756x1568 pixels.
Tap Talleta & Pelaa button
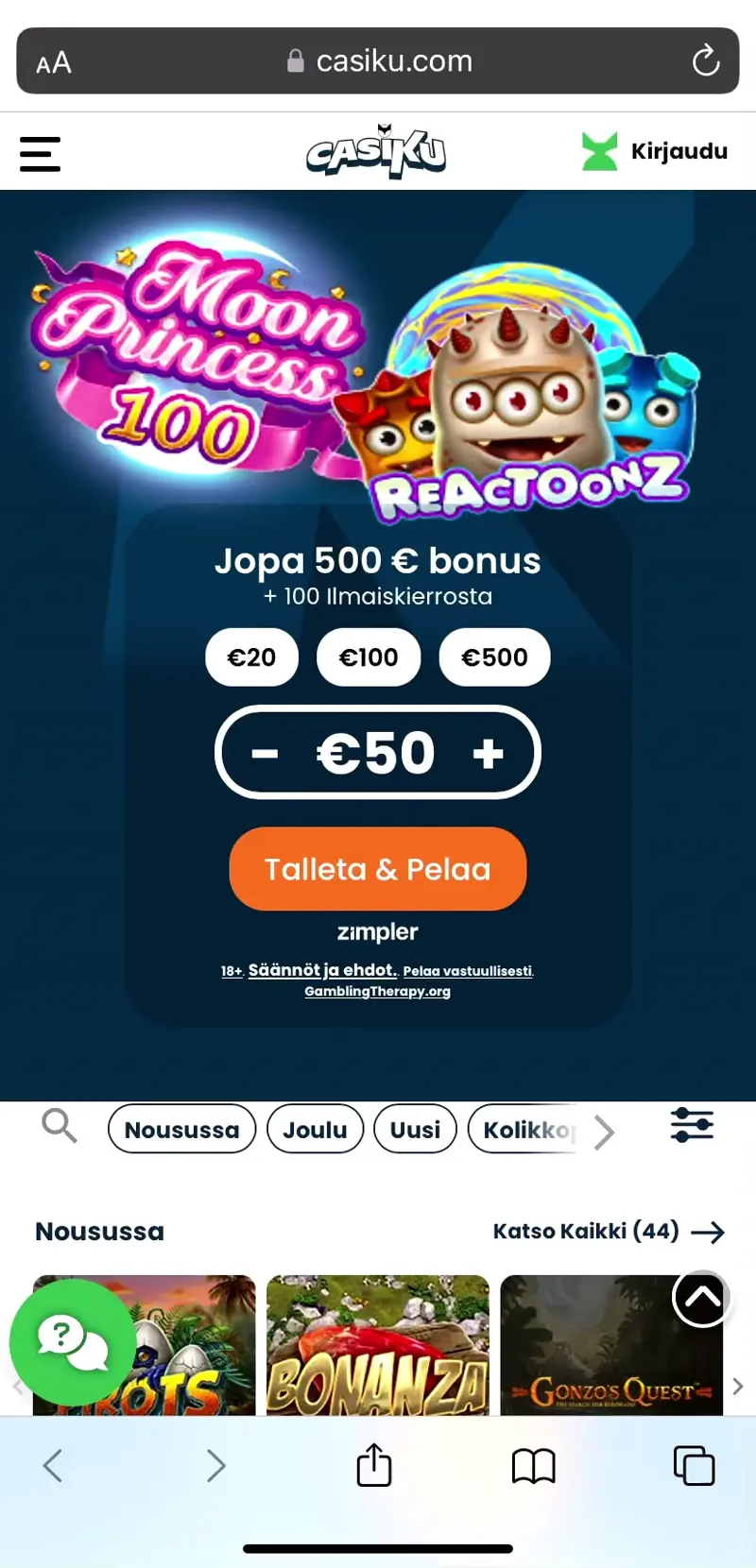coord(378,869)
